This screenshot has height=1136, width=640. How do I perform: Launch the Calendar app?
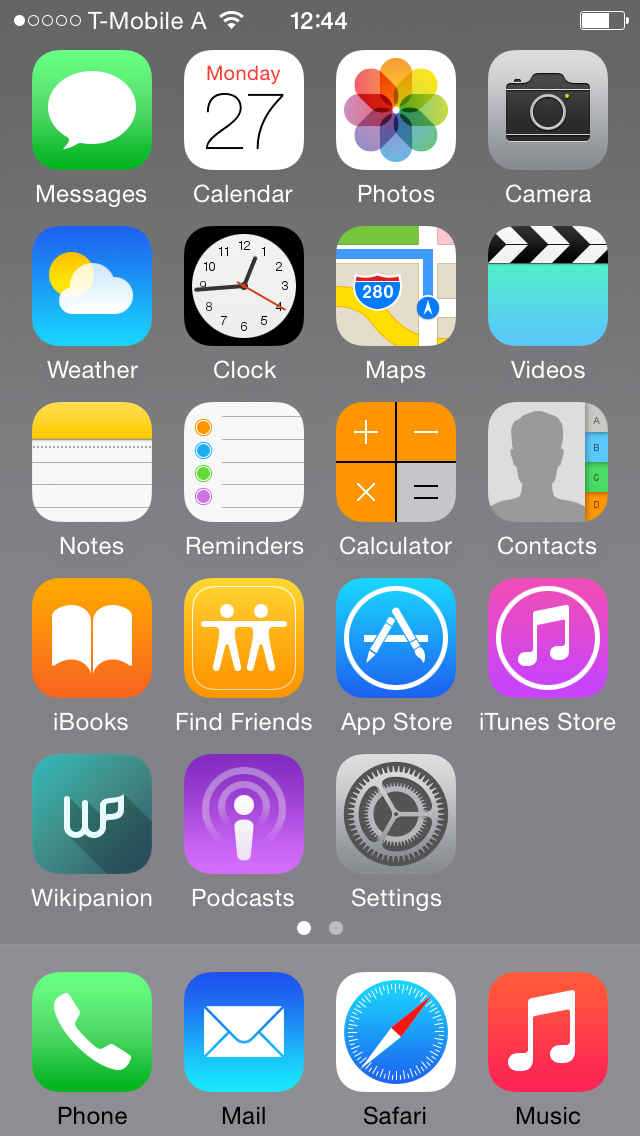pos(244,110)
